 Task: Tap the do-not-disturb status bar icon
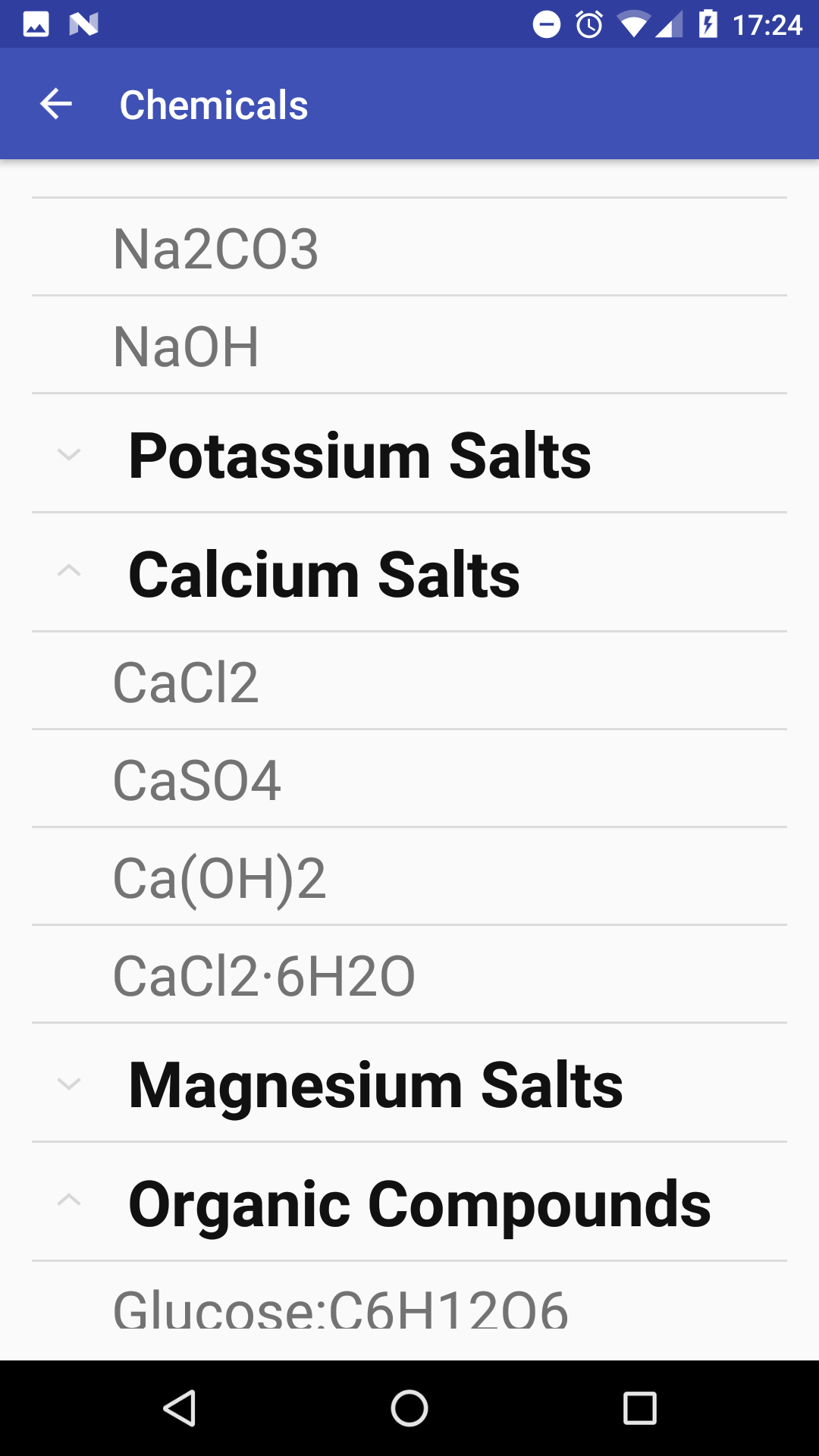pos(548,24)
